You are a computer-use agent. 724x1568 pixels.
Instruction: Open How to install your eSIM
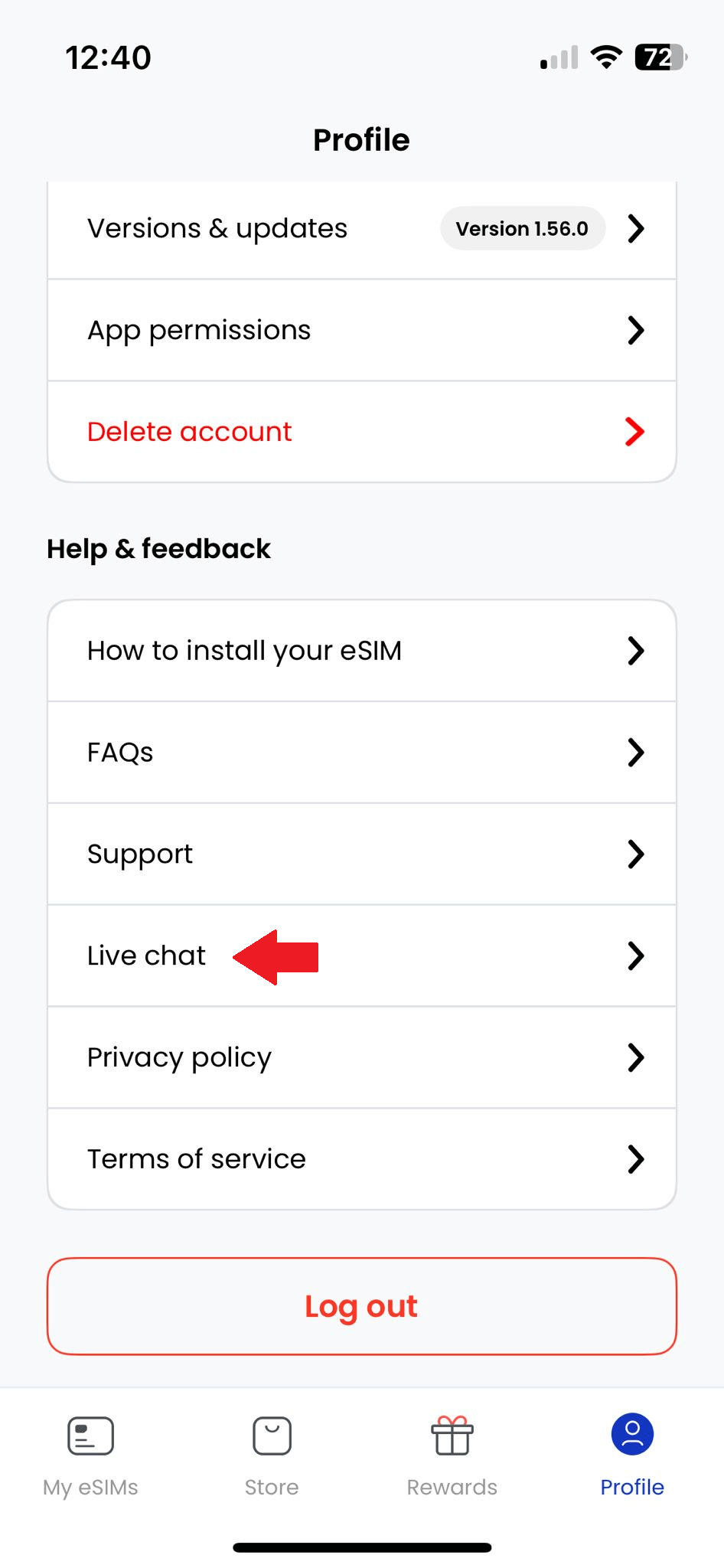[x=362, y=651]
